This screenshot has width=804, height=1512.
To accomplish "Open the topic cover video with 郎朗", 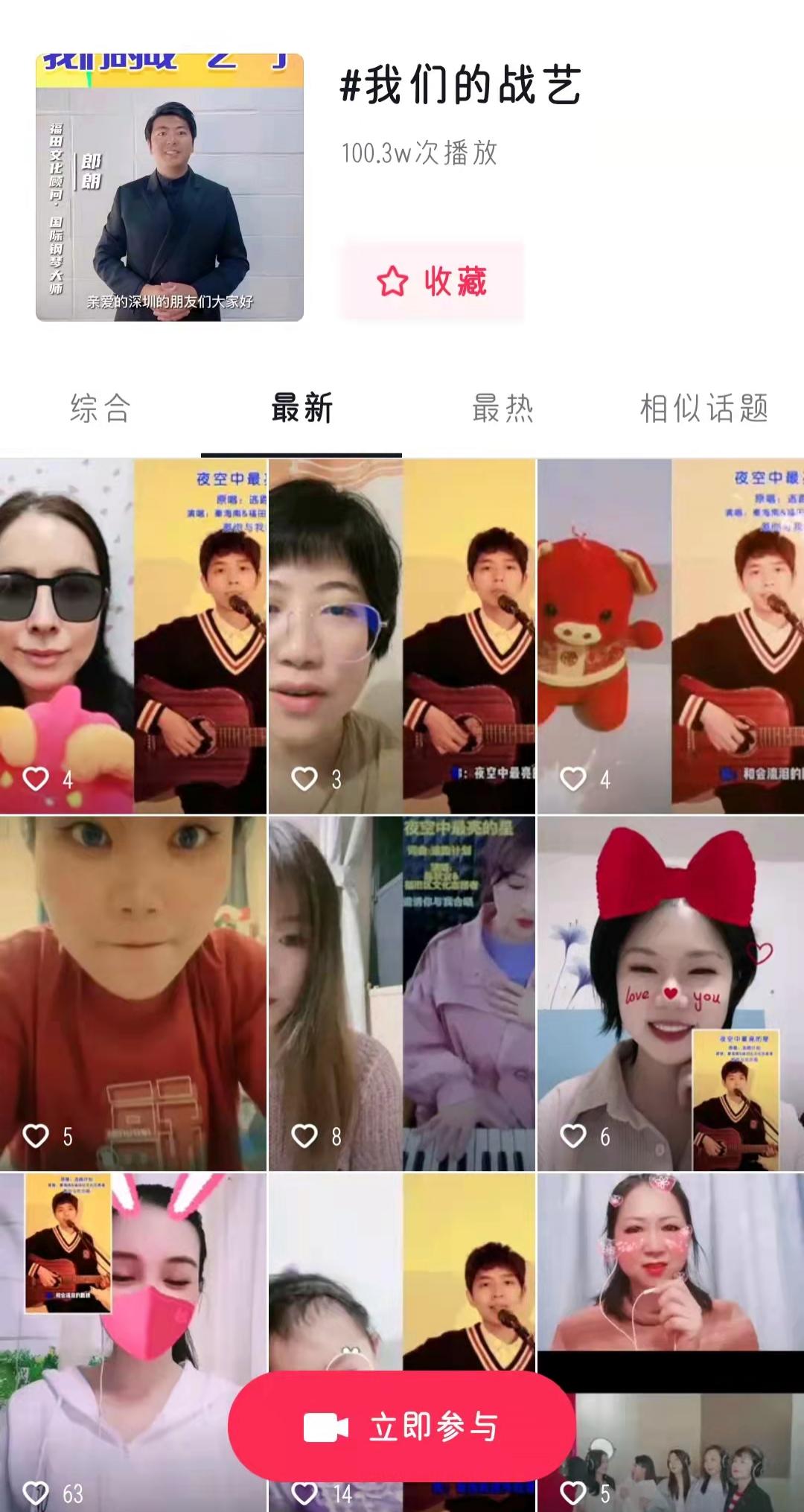I will 170,188.
